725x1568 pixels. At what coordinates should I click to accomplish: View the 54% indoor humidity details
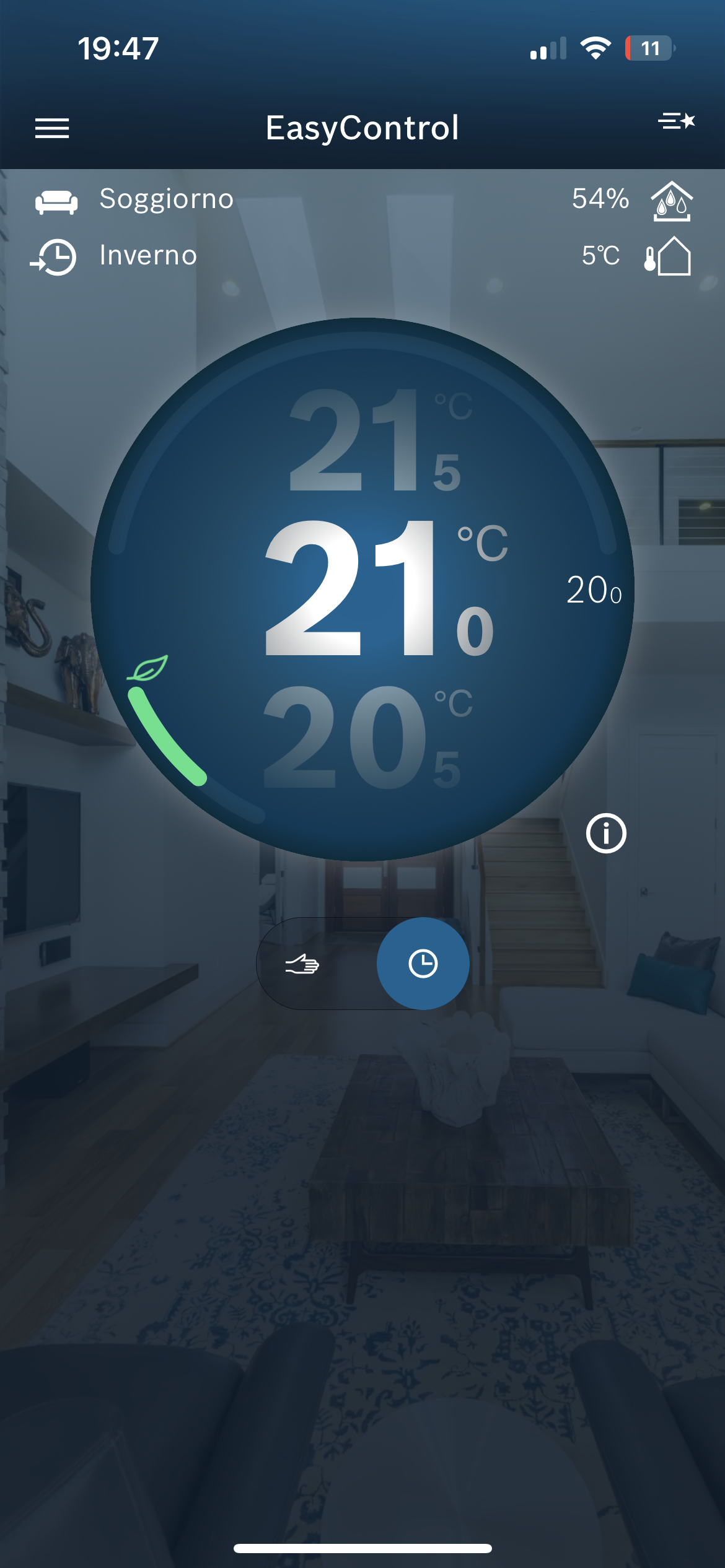pyautogui.click(x=631, y=200)
